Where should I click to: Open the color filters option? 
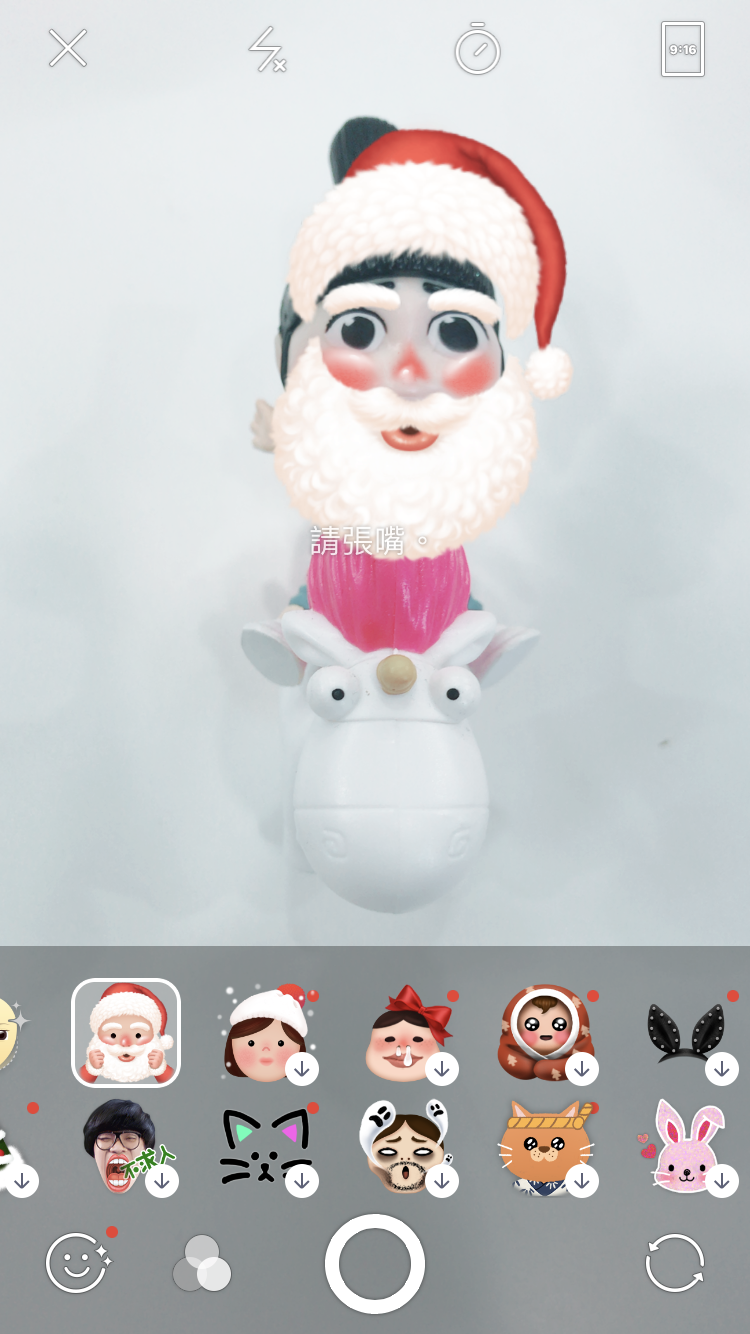[x=202, y=1263]
